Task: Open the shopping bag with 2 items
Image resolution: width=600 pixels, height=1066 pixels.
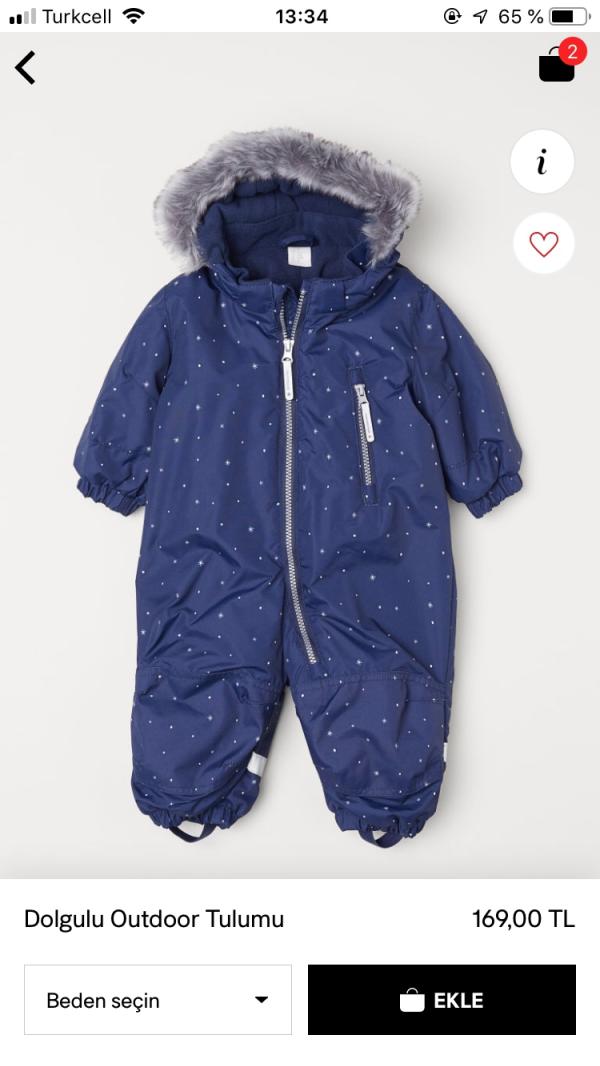Action: (556, 64)
